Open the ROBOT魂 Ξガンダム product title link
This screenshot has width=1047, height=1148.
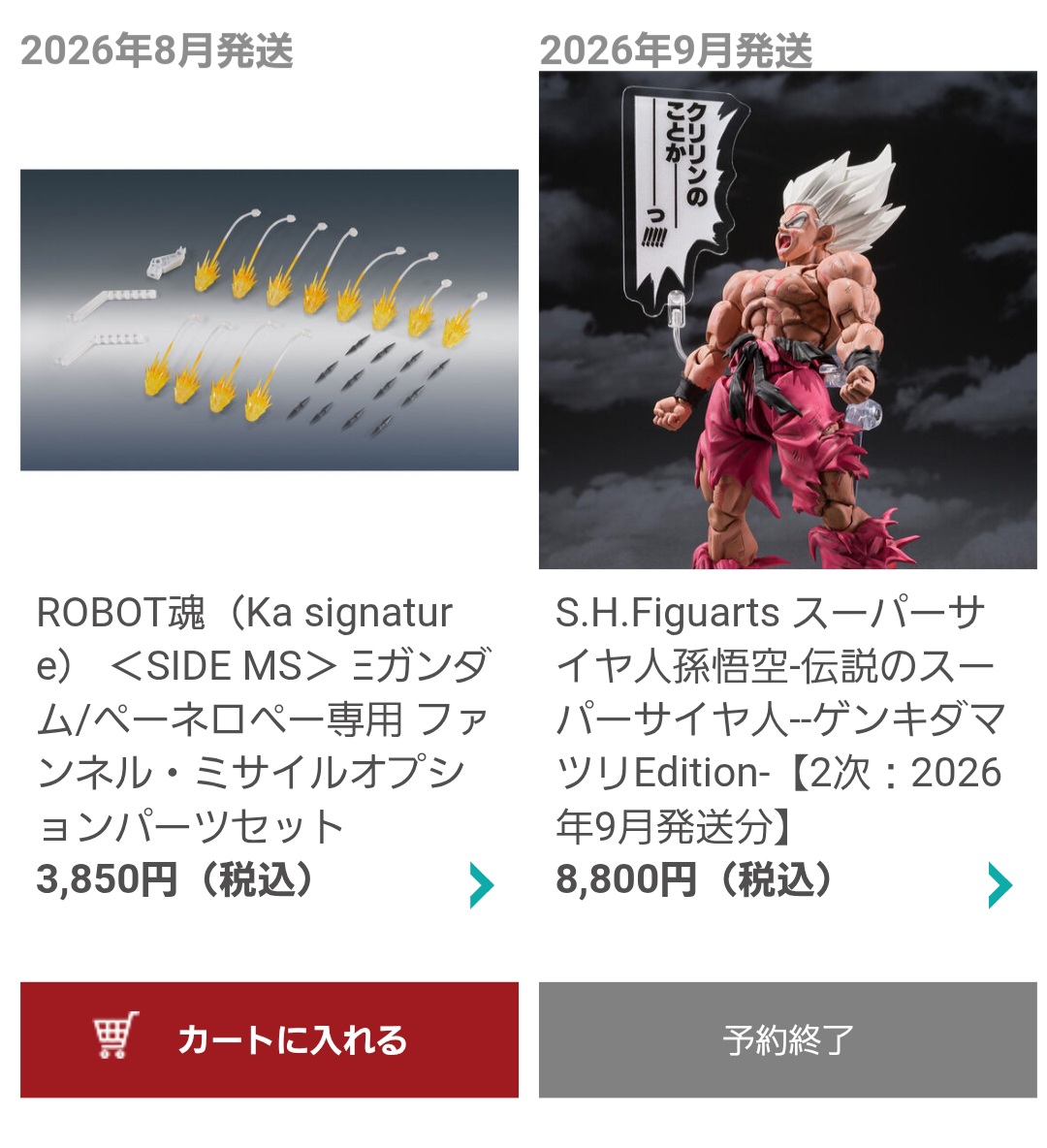click(262, 719)
